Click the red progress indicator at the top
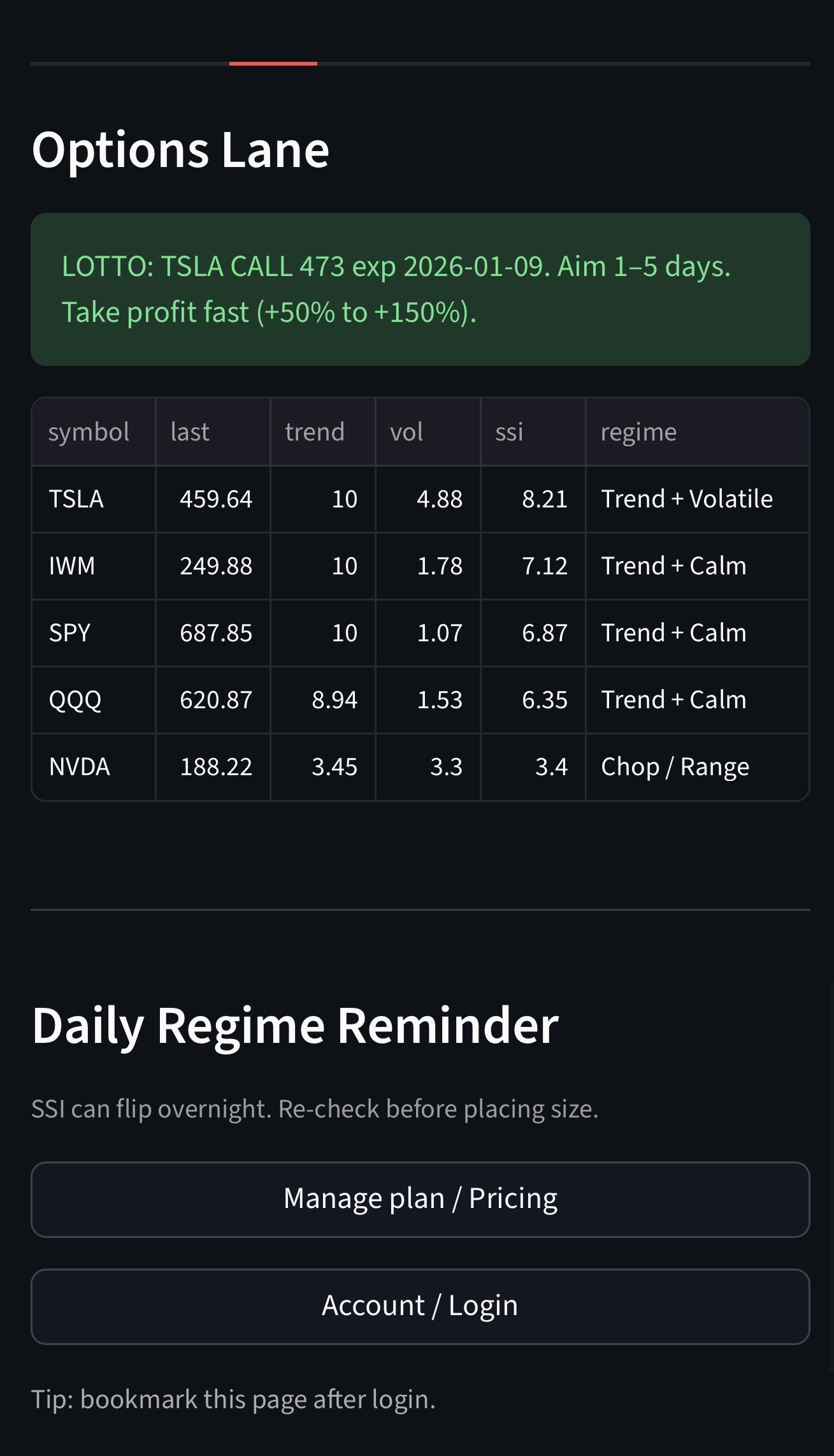 273,62
